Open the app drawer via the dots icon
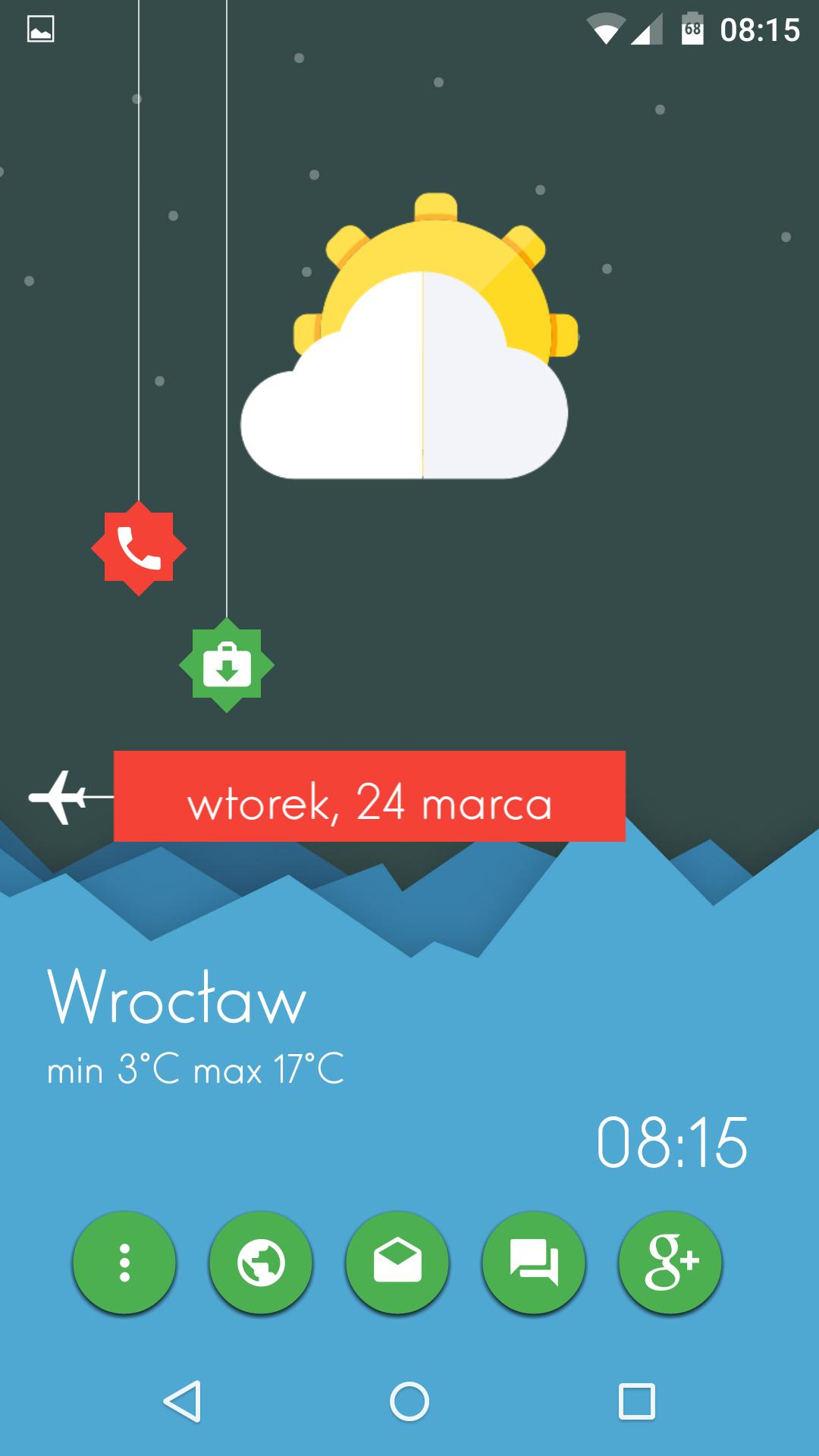The height and width of the screenshot is (1456, 819). pos(124,1260)
